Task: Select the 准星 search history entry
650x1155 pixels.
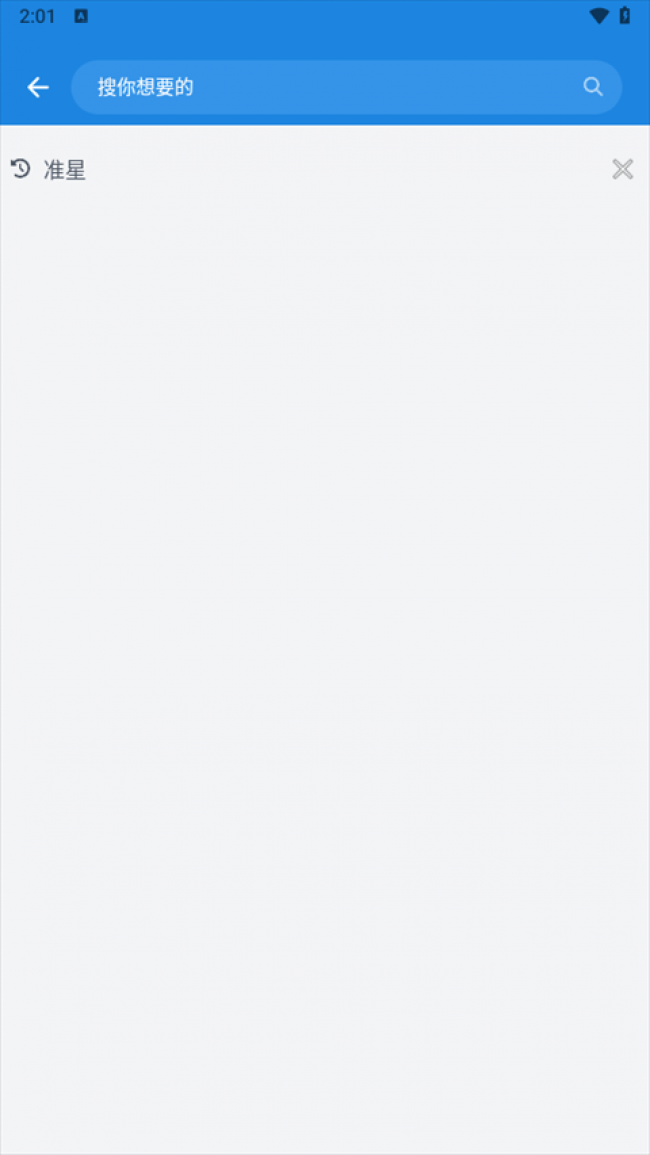Action: (x=65, y=170)
